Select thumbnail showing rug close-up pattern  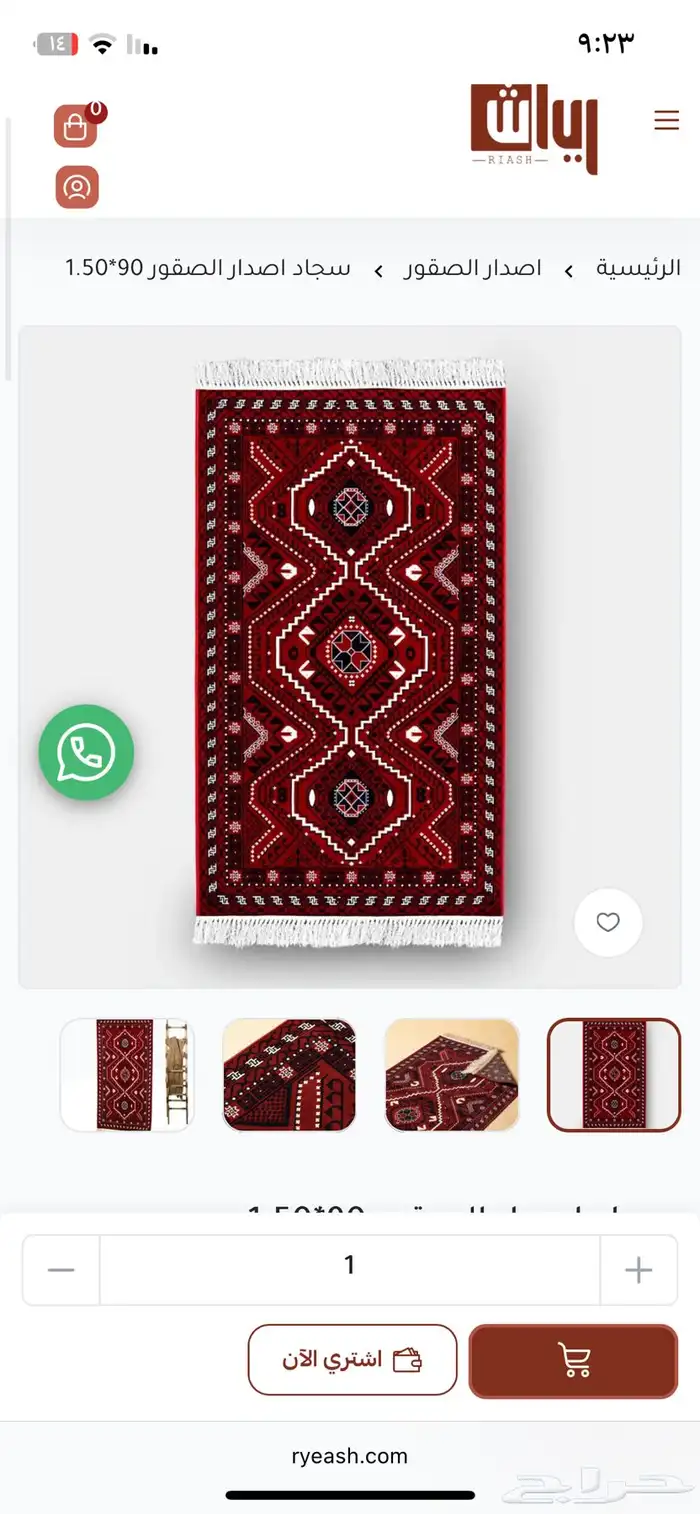[x=289, y=1075]
